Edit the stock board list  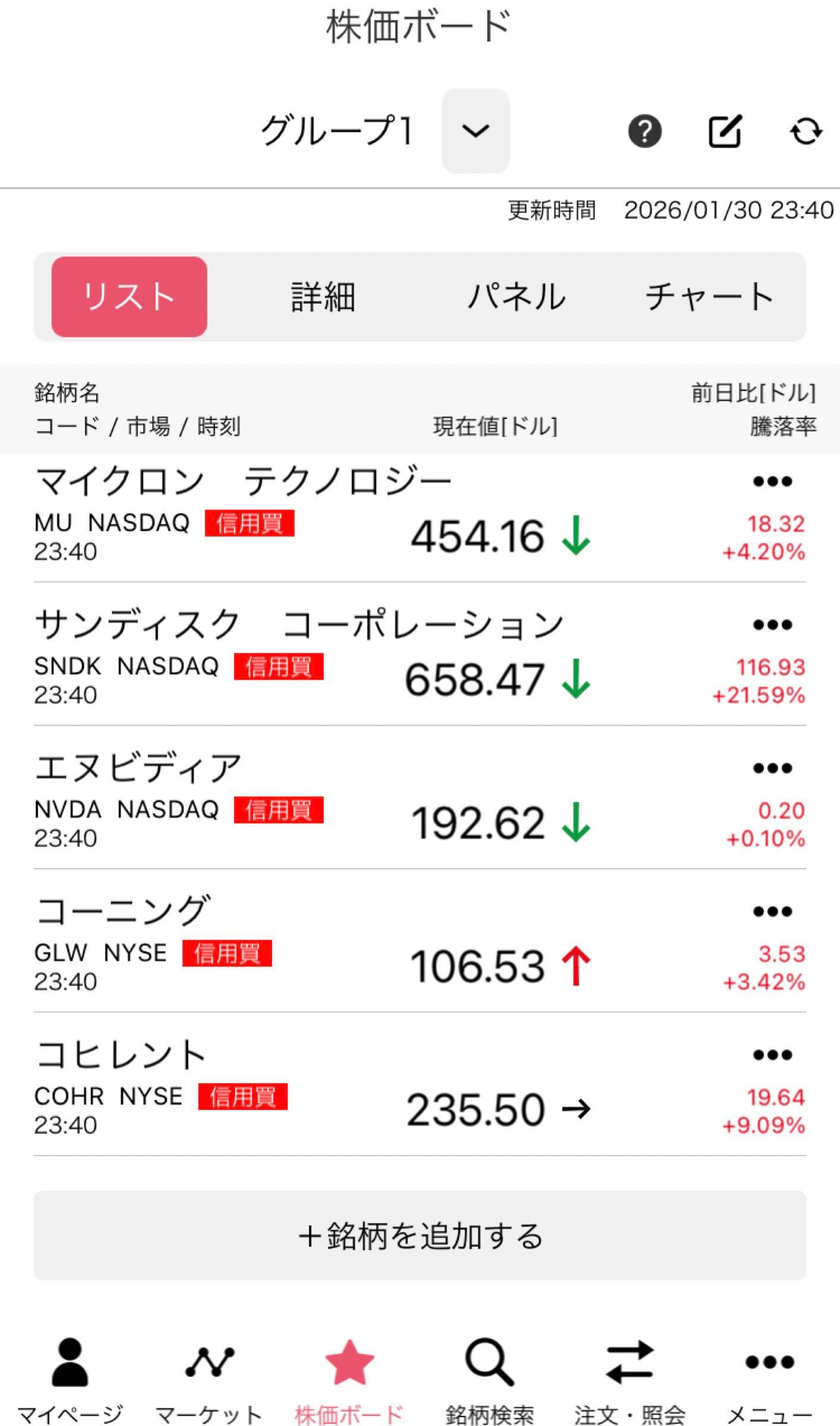pos(725,131)
